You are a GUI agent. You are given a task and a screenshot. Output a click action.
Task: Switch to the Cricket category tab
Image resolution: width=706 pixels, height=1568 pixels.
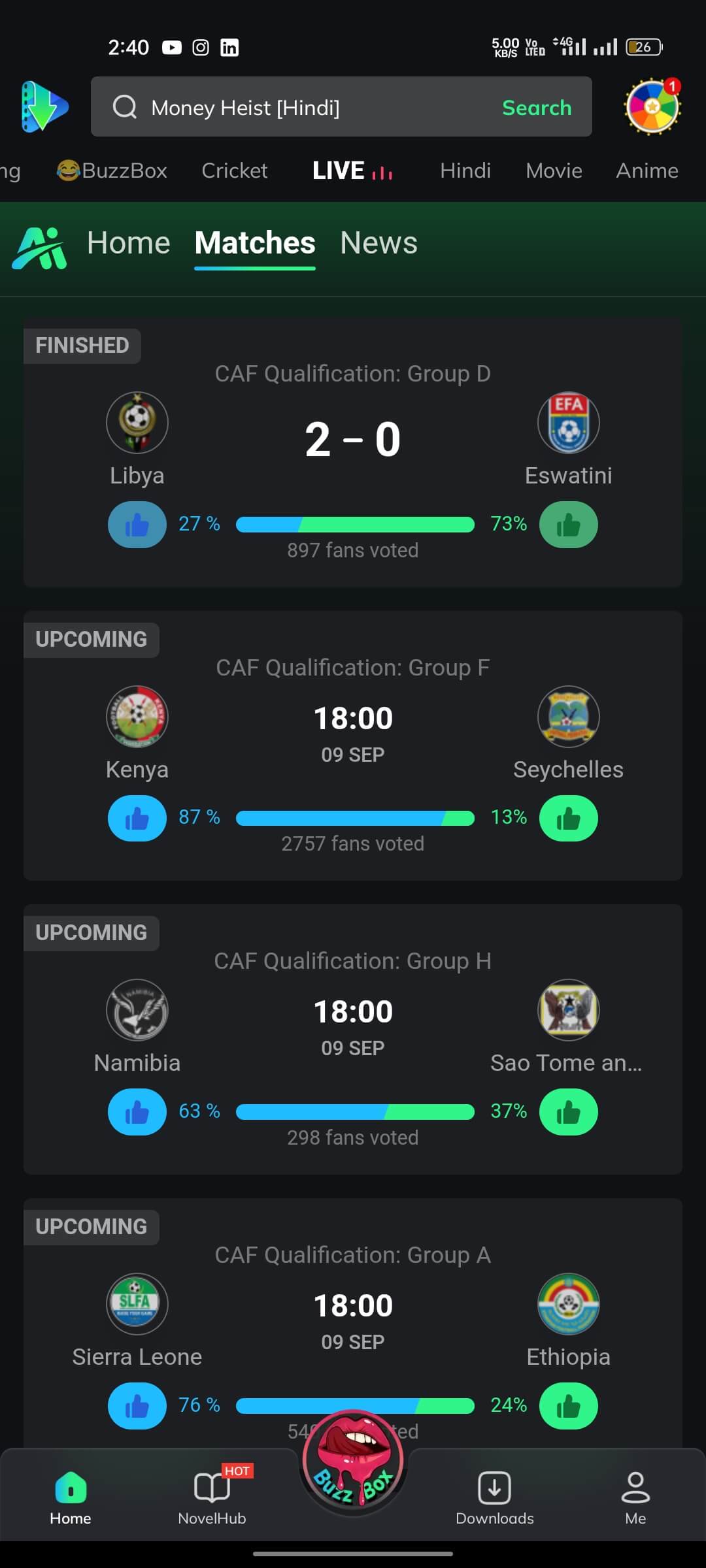[x=234, y=171]
